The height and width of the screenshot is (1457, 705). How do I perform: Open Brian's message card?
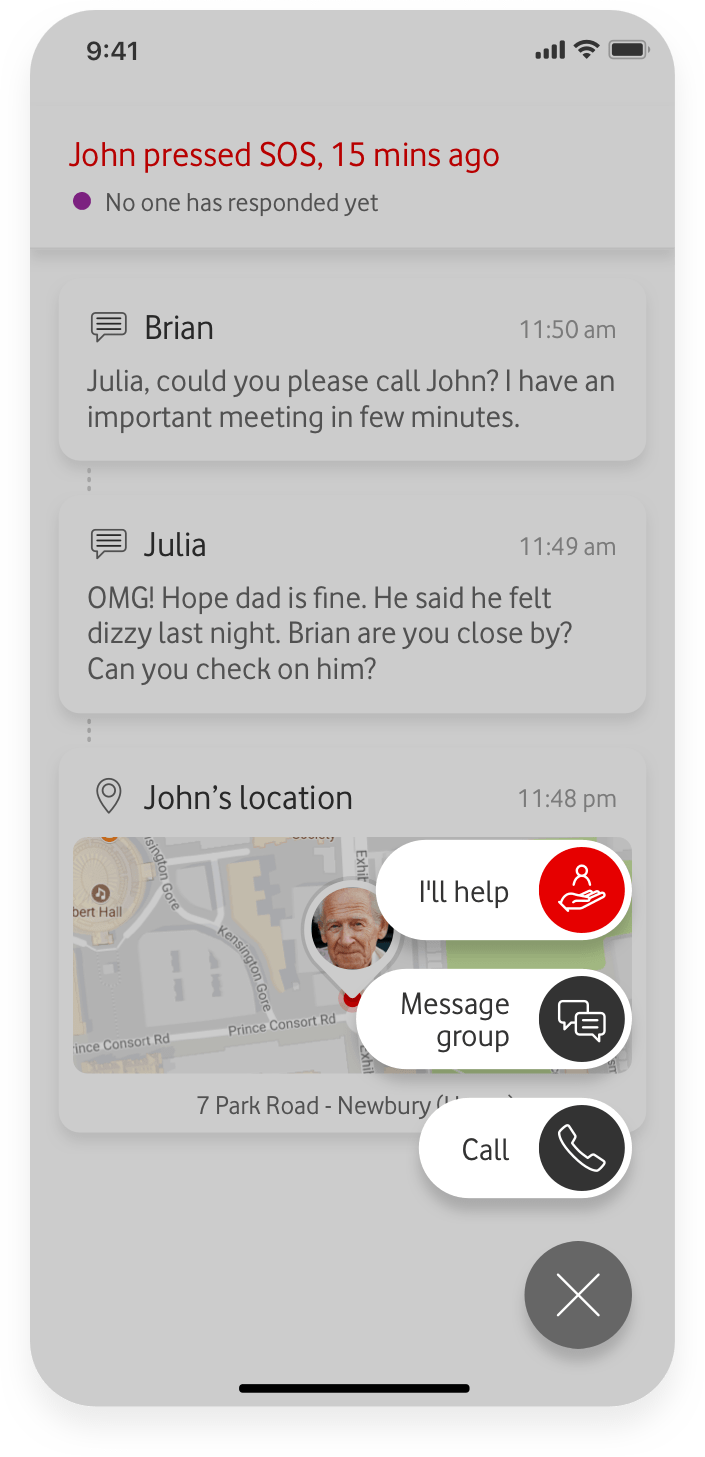[352, 371]
